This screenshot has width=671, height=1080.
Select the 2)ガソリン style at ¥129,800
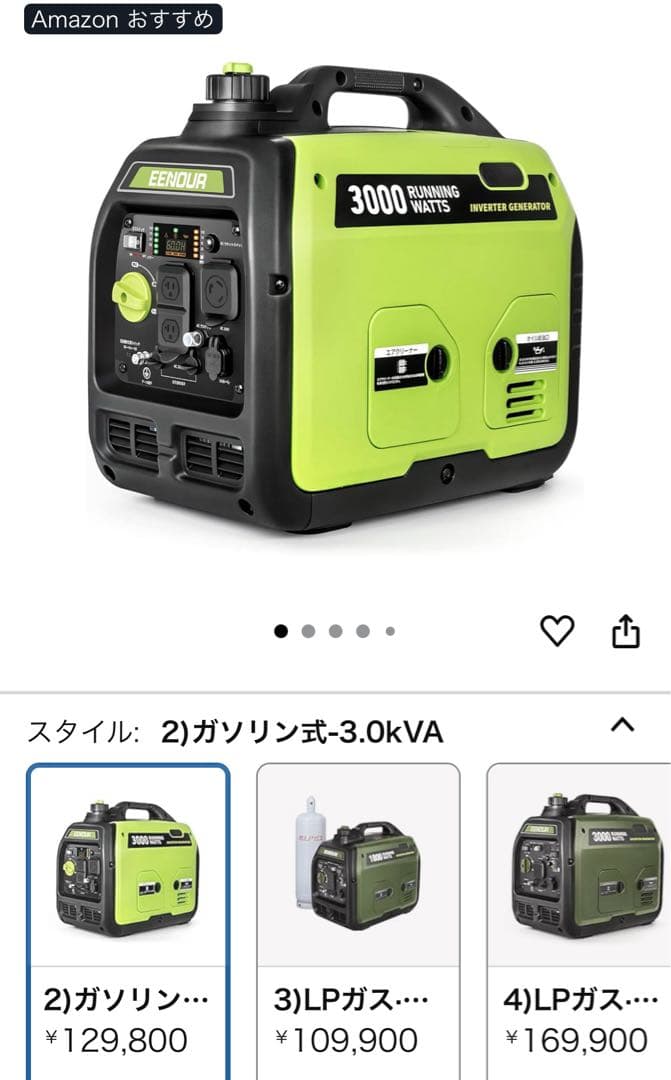128,920
